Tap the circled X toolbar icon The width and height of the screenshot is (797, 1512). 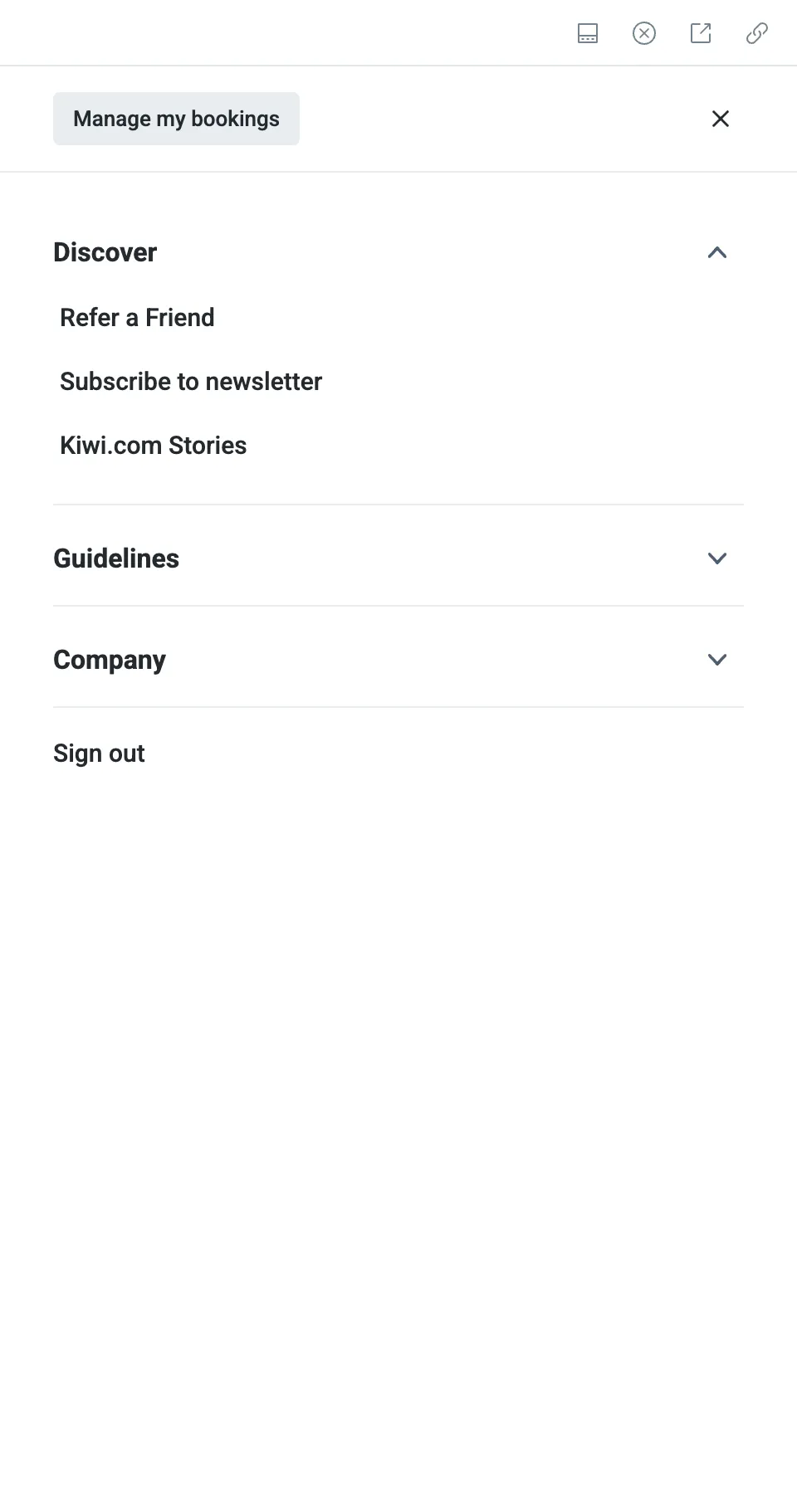(x=644, y=33)
